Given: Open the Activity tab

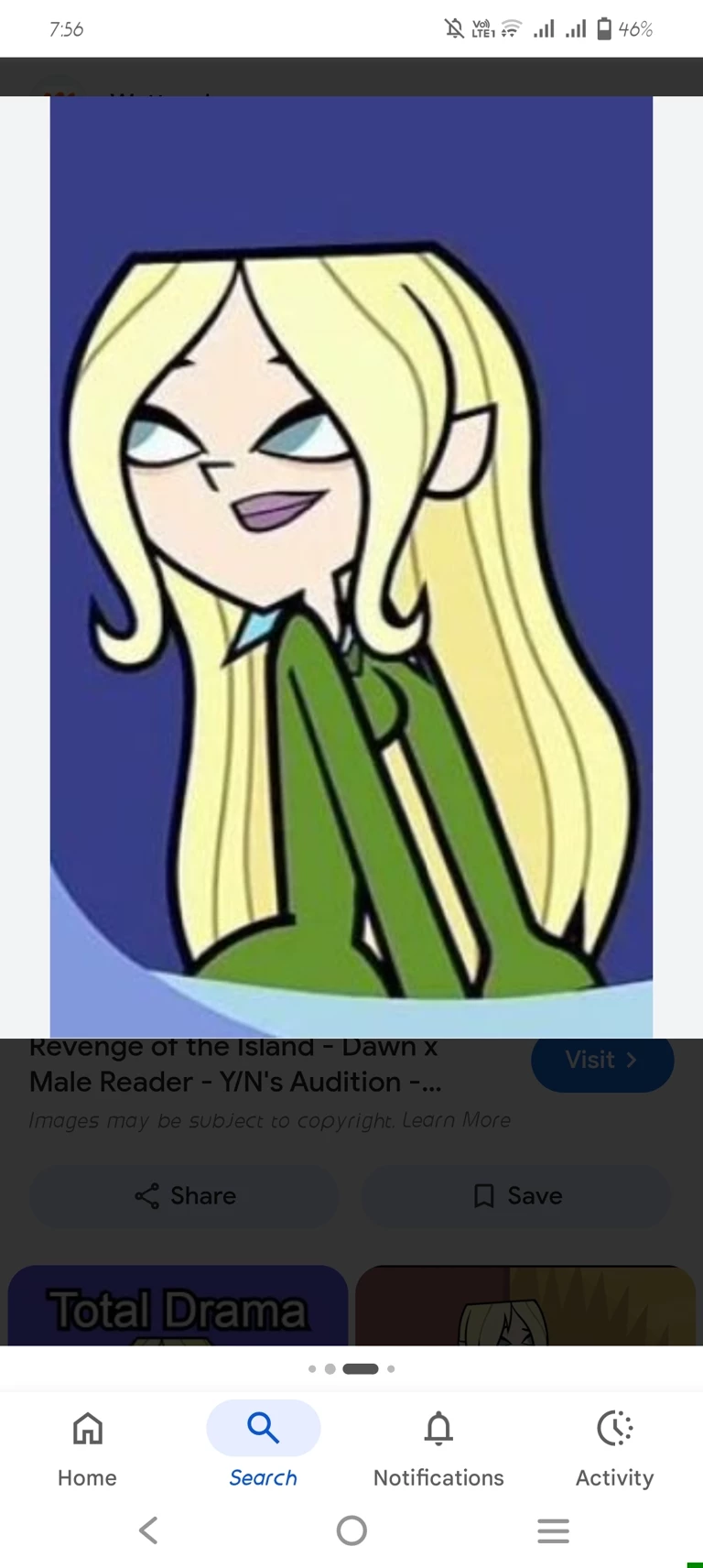Looking at the screenshot, I should [614, 1444].
